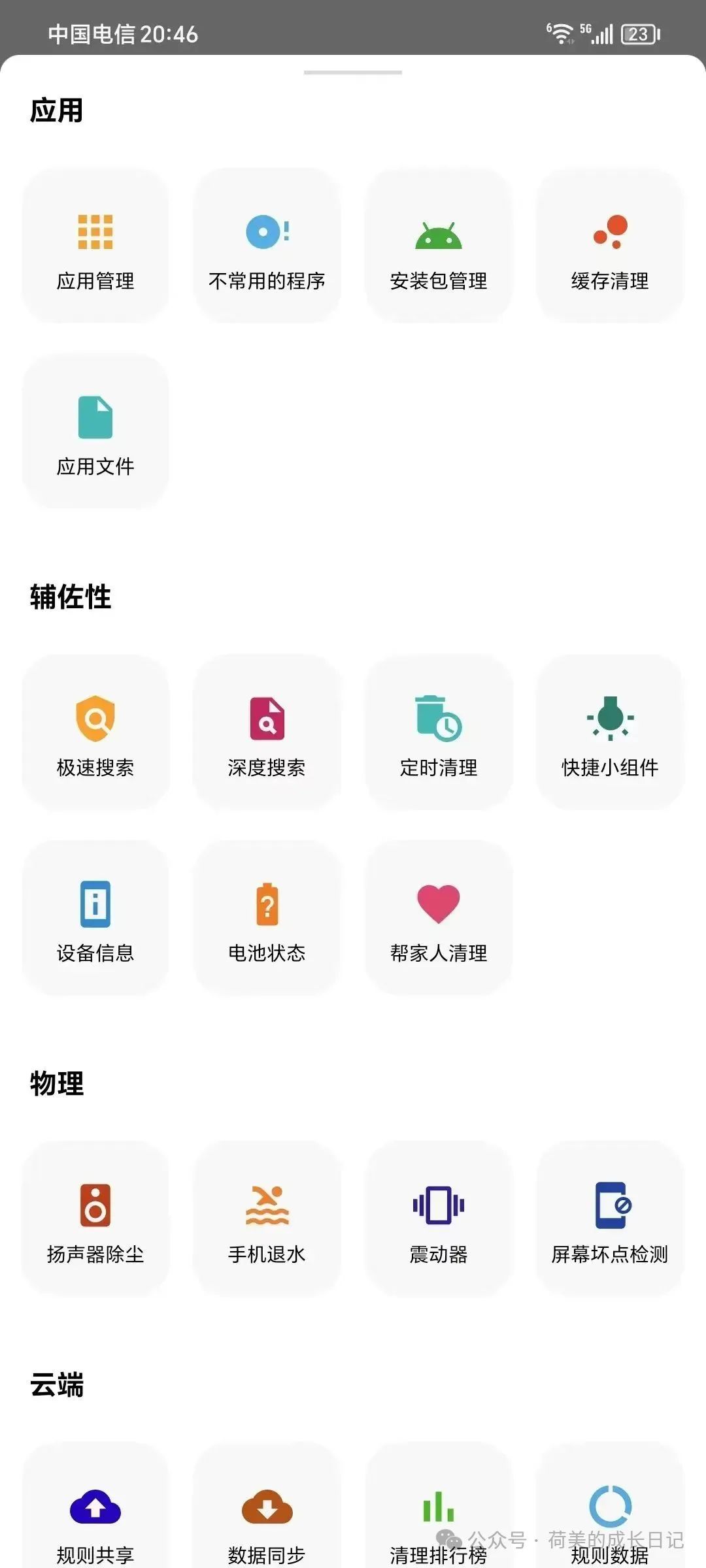The image size is (706, 1568).
Task: Open 安装包管理 tile
Action: coord(439,246)
